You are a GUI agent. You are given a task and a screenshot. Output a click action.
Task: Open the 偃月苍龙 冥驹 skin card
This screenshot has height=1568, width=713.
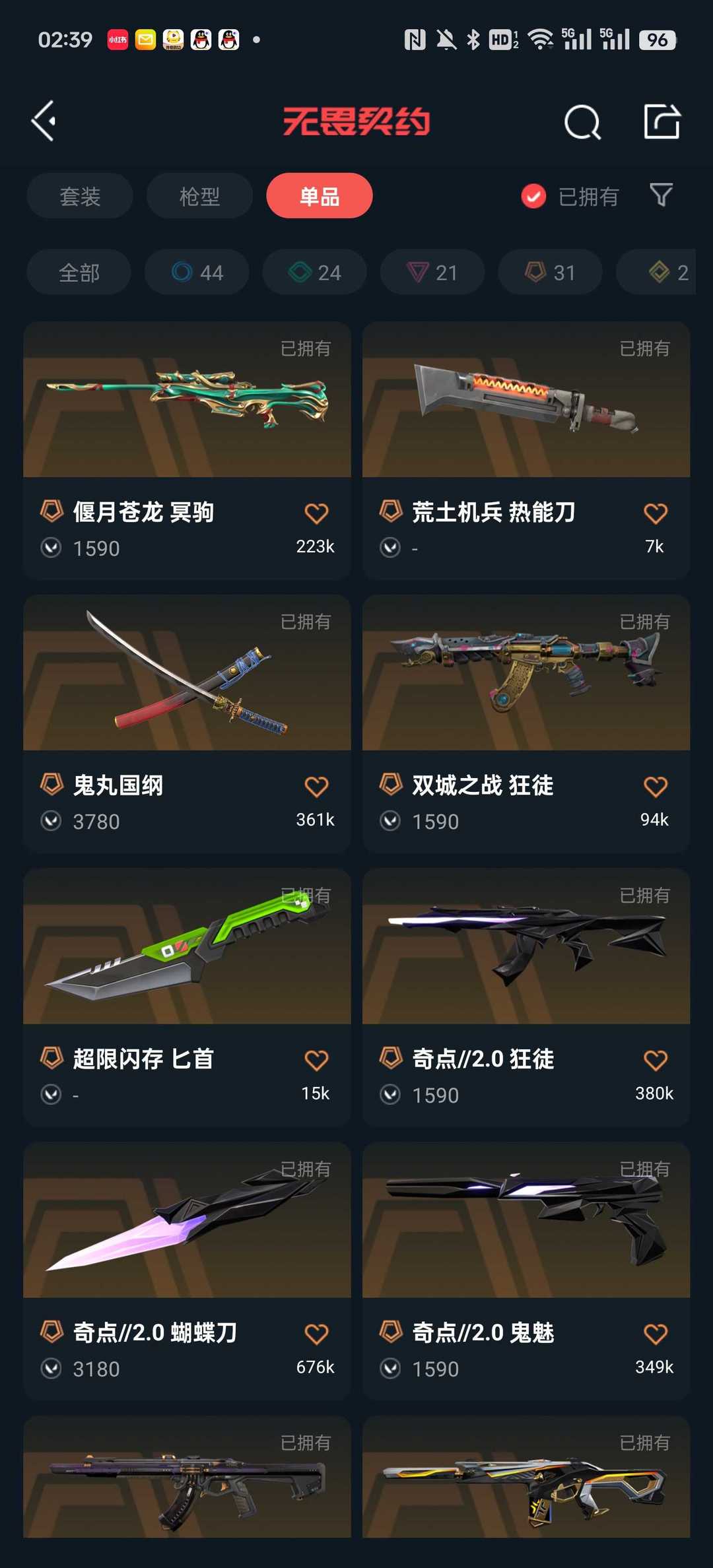click(x=187, y=451)
